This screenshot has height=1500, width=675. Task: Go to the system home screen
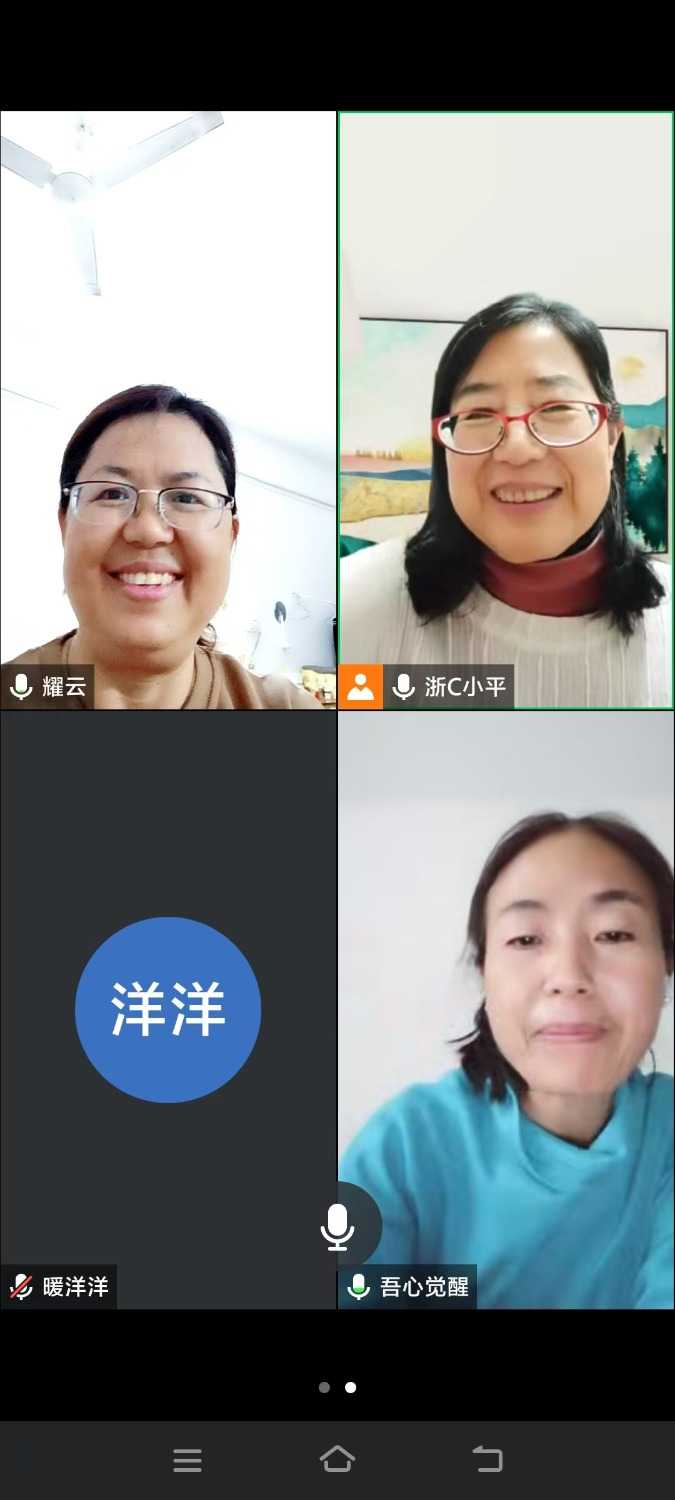pyautogui.click(x=337, y=1459)
